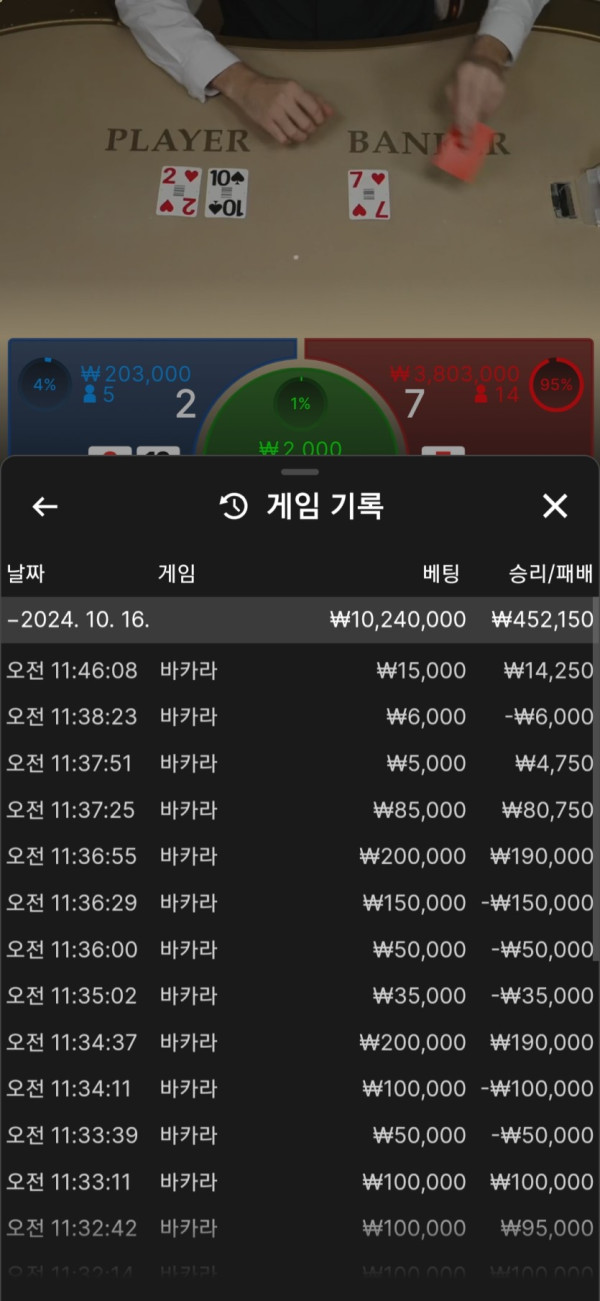
Task: Close the 게임 기록 game history panel
Action: [555, 507]
